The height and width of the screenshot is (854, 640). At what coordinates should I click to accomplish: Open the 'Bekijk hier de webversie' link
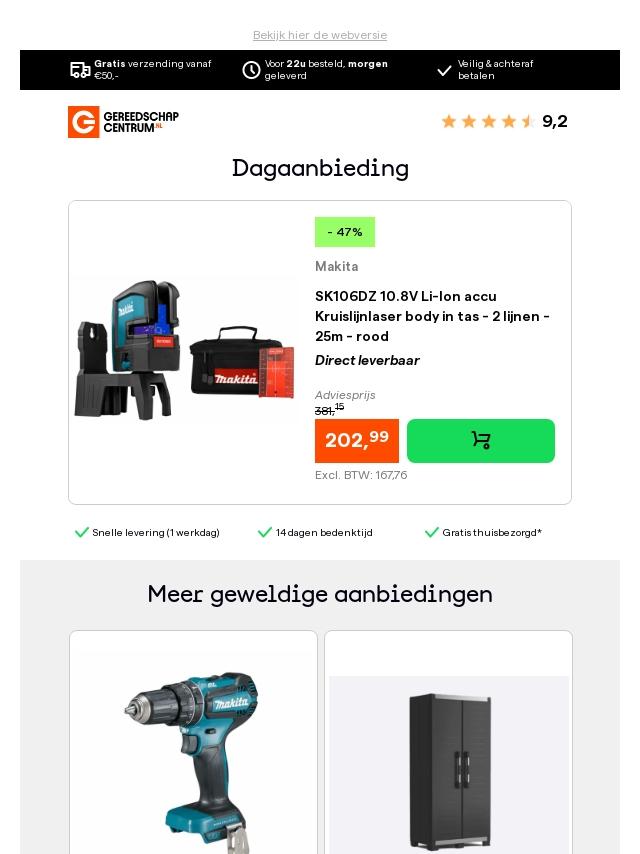click(x=320, y=35)
